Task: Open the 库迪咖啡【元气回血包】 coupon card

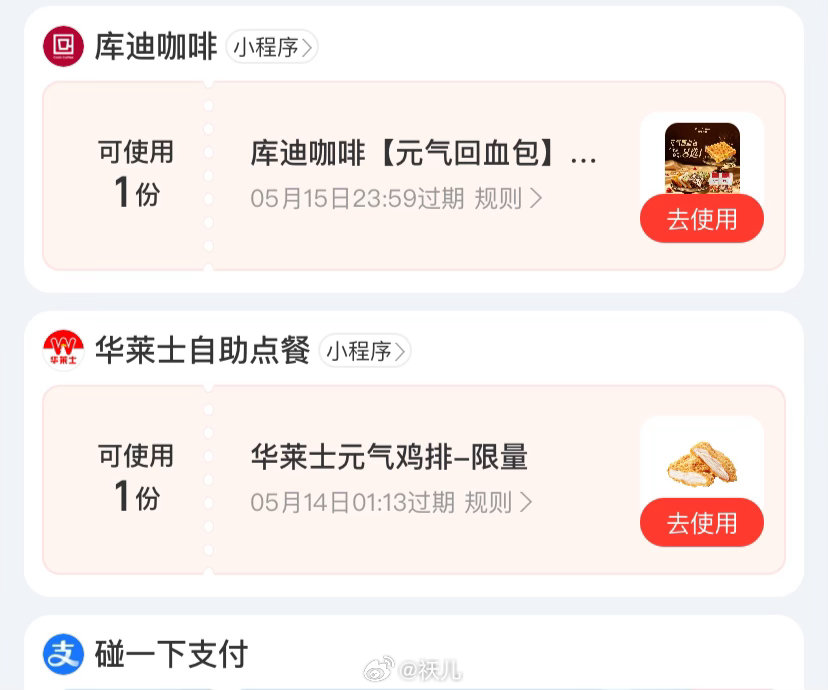Action: click(423, 155)
